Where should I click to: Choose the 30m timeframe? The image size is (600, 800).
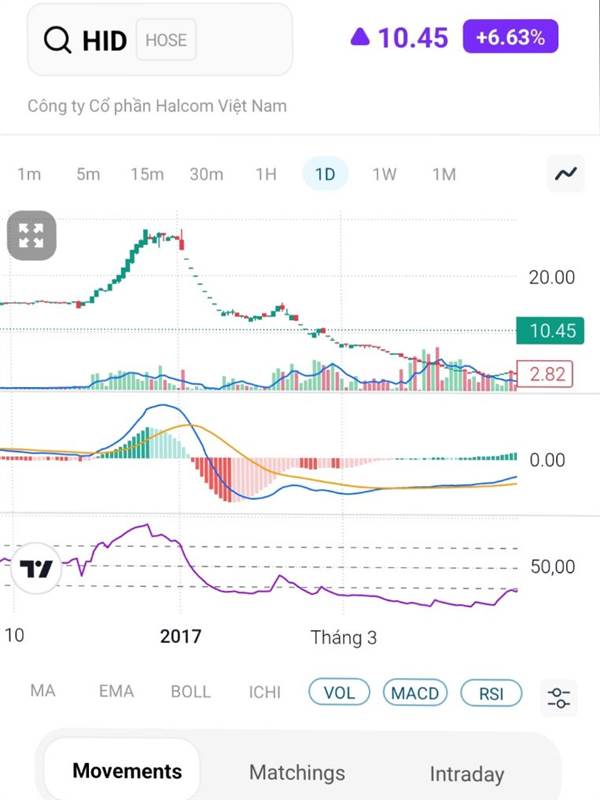(206, 174)
